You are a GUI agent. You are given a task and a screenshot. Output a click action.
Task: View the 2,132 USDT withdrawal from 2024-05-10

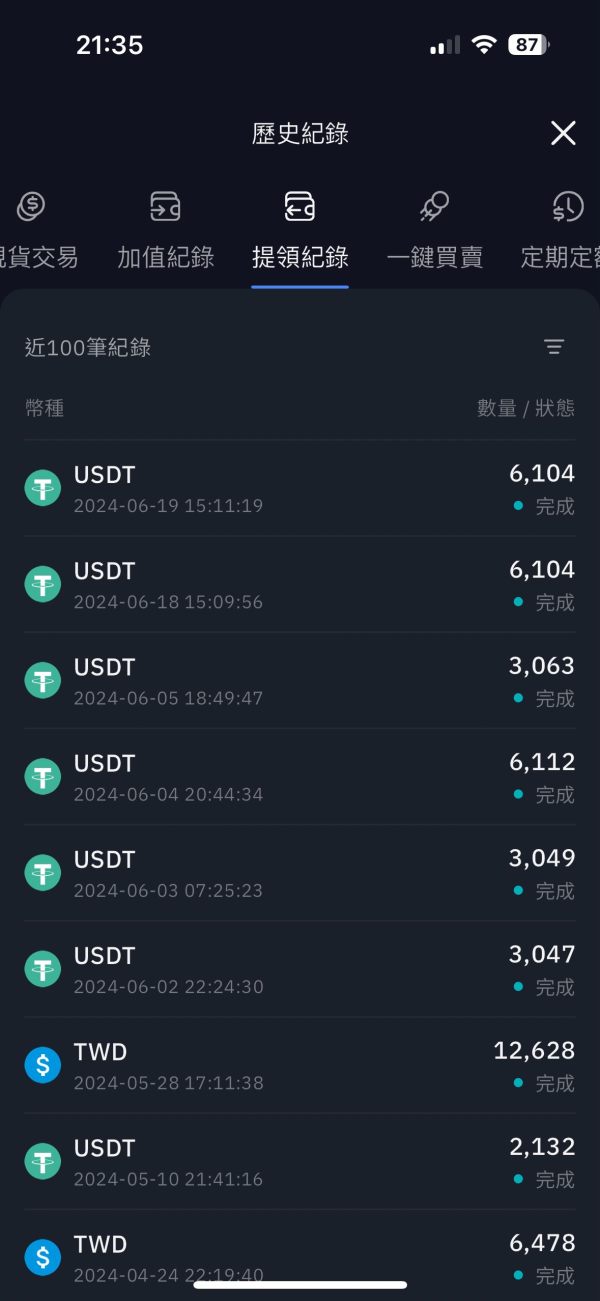click(x=300, y=1161)
